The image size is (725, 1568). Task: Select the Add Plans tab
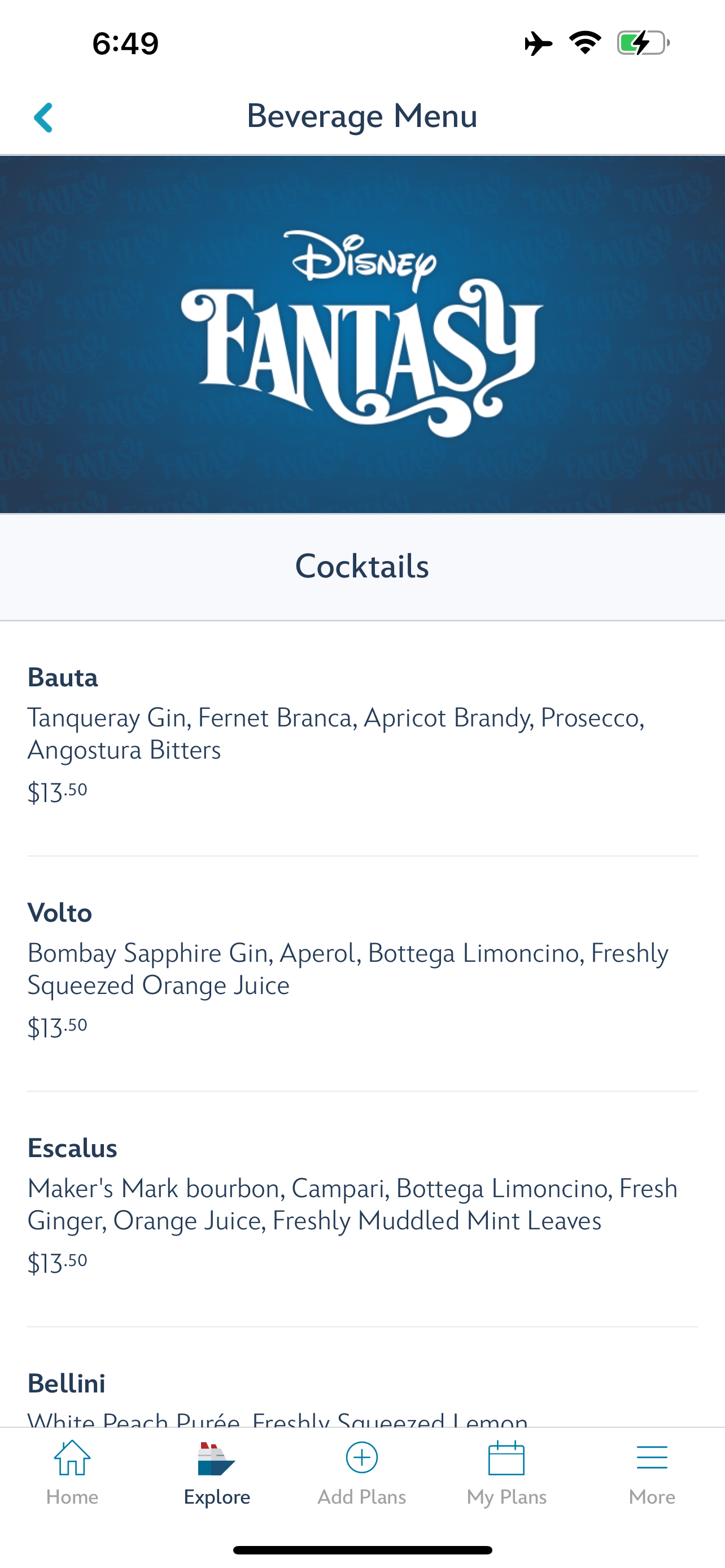point(362,1473)
